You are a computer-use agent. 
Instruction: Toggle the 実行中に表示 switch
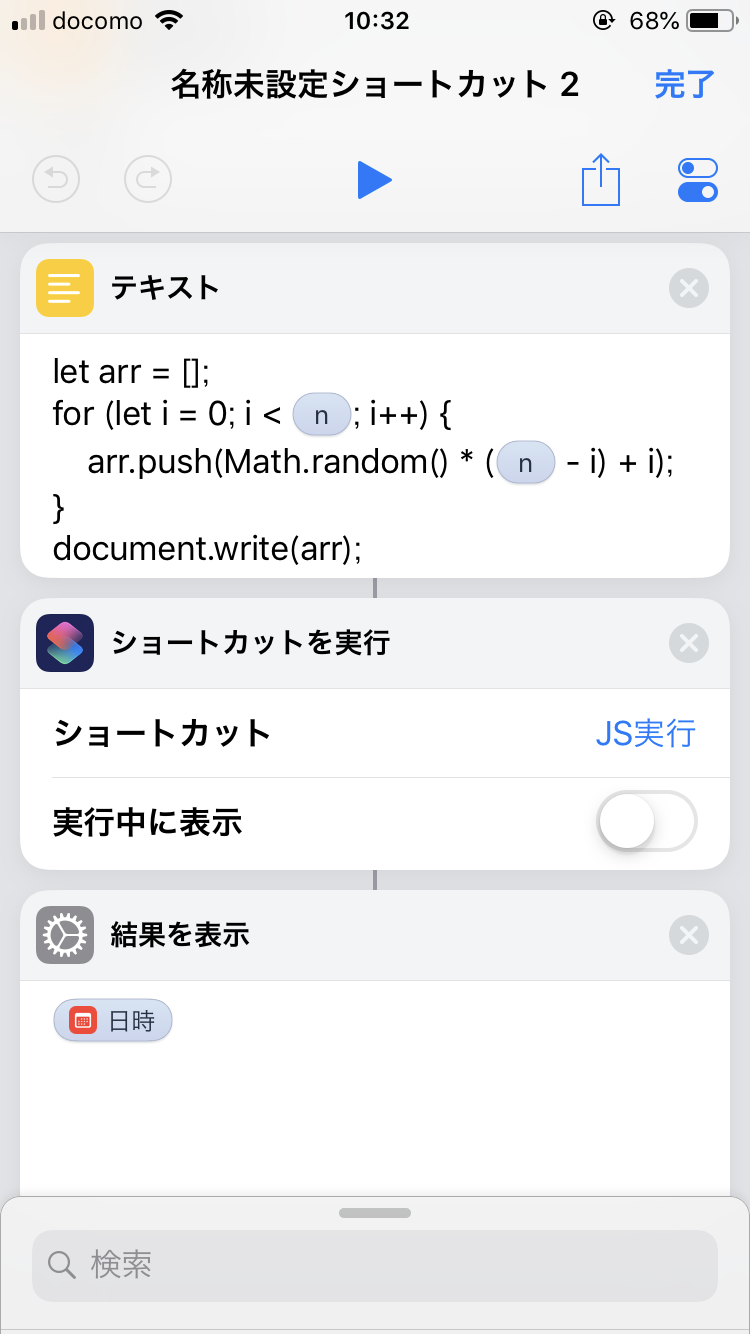(646, 822)
